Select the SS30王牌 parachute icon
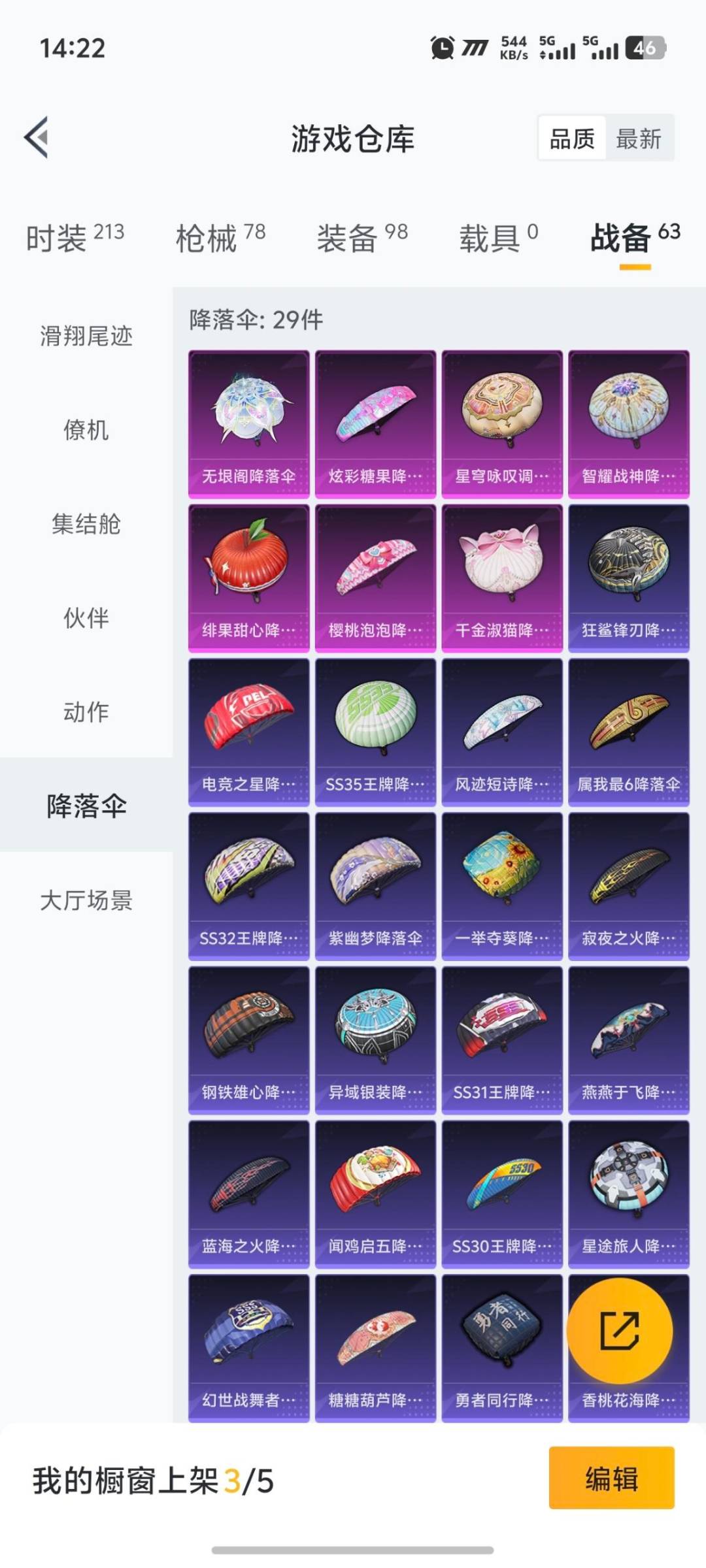 501,1183
